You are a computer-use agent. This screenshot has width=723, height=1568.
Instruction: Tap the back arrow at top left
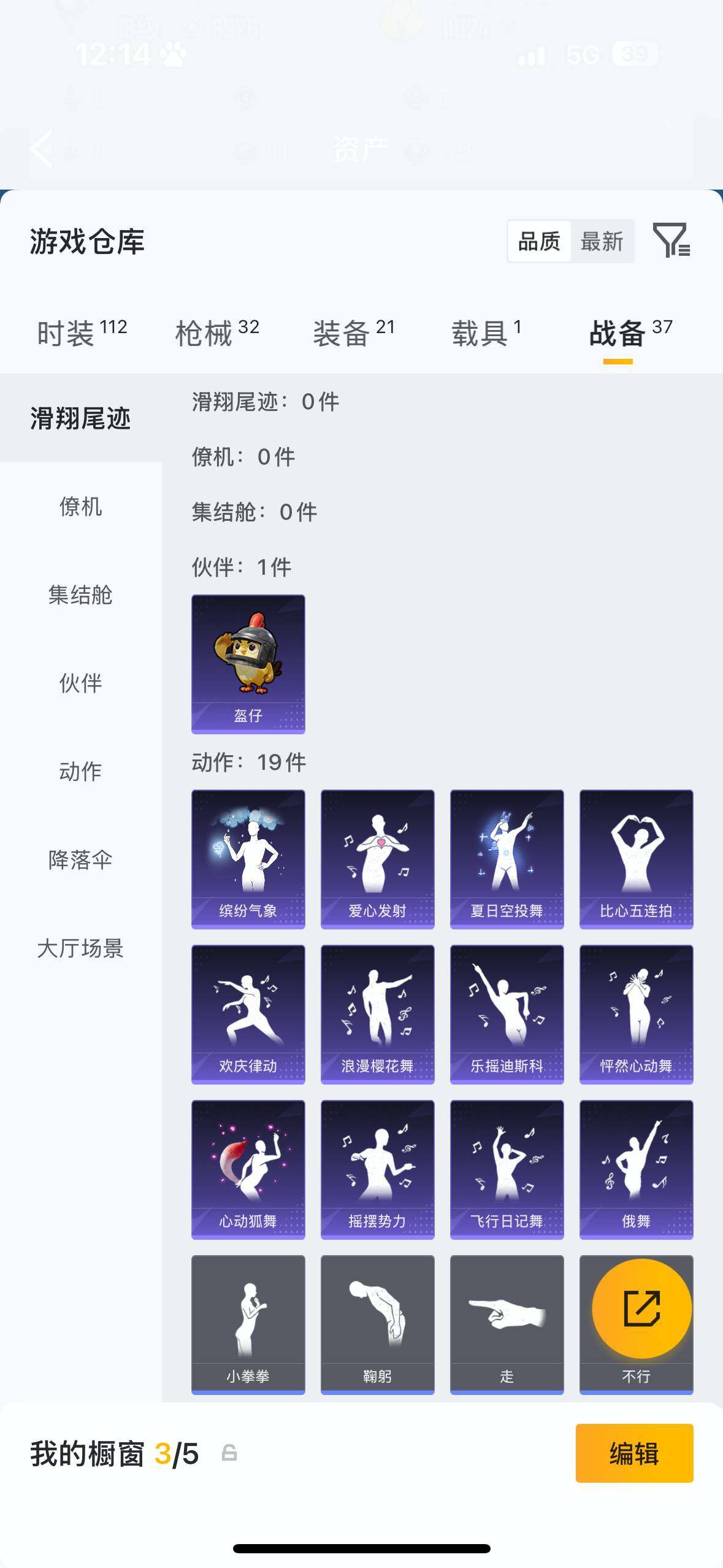40,149
